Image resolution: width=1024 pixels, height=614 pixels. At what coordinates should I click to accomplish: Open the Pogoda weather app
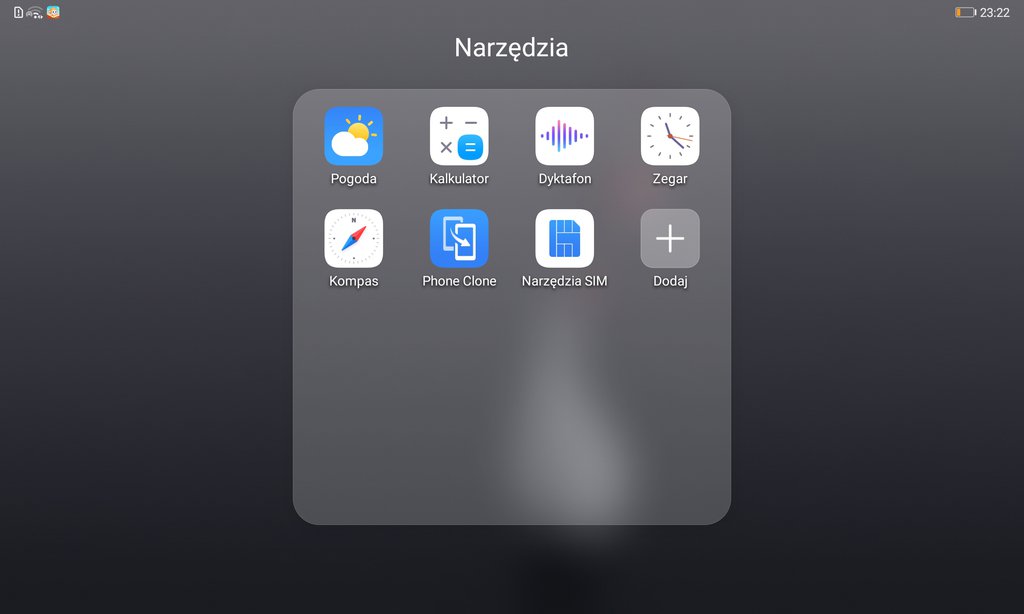[x=353, y=136]
